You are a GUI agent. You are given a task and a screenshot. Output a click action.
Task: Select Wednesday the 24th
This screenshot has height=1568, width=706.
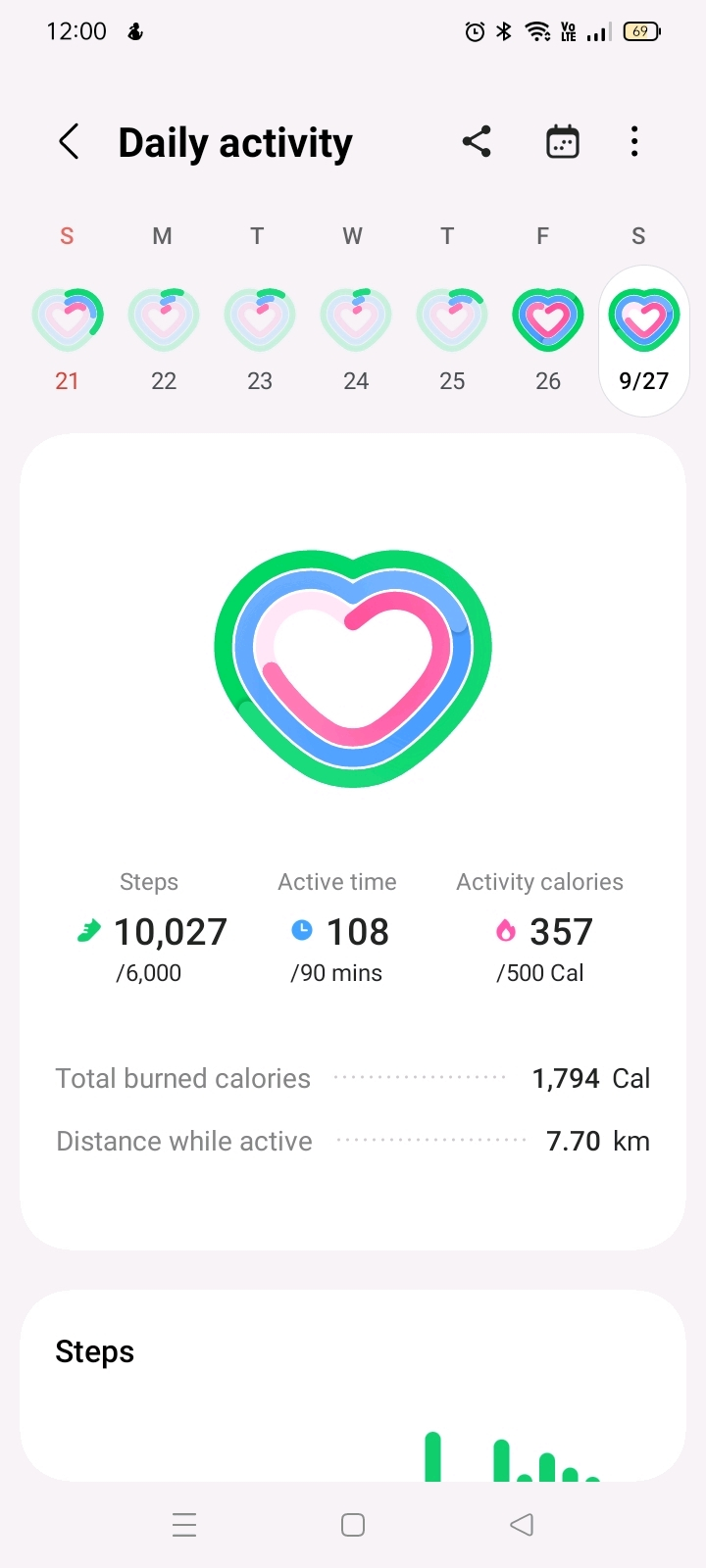click(x=355, y=338)
